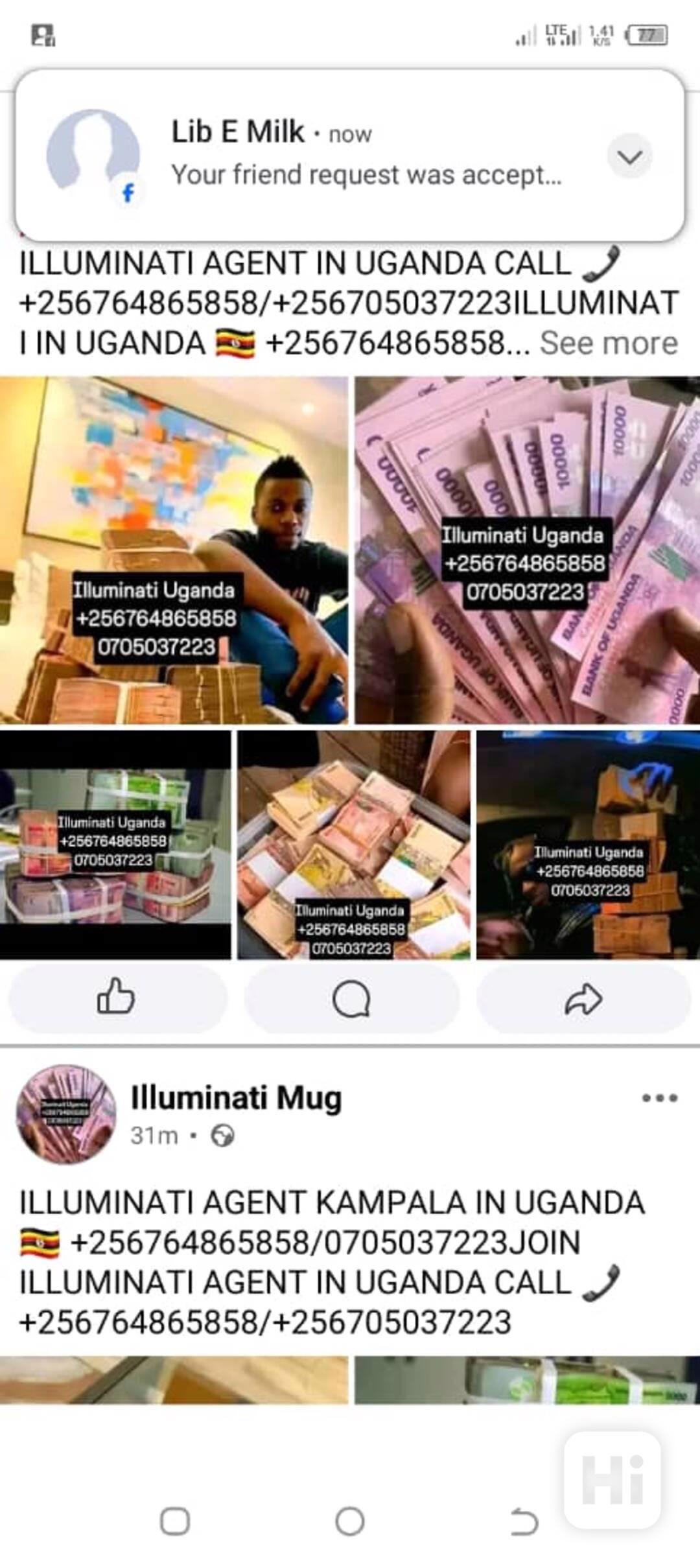Open photo of man sitting with cash stacks
700x1568 pixels.
173,550
